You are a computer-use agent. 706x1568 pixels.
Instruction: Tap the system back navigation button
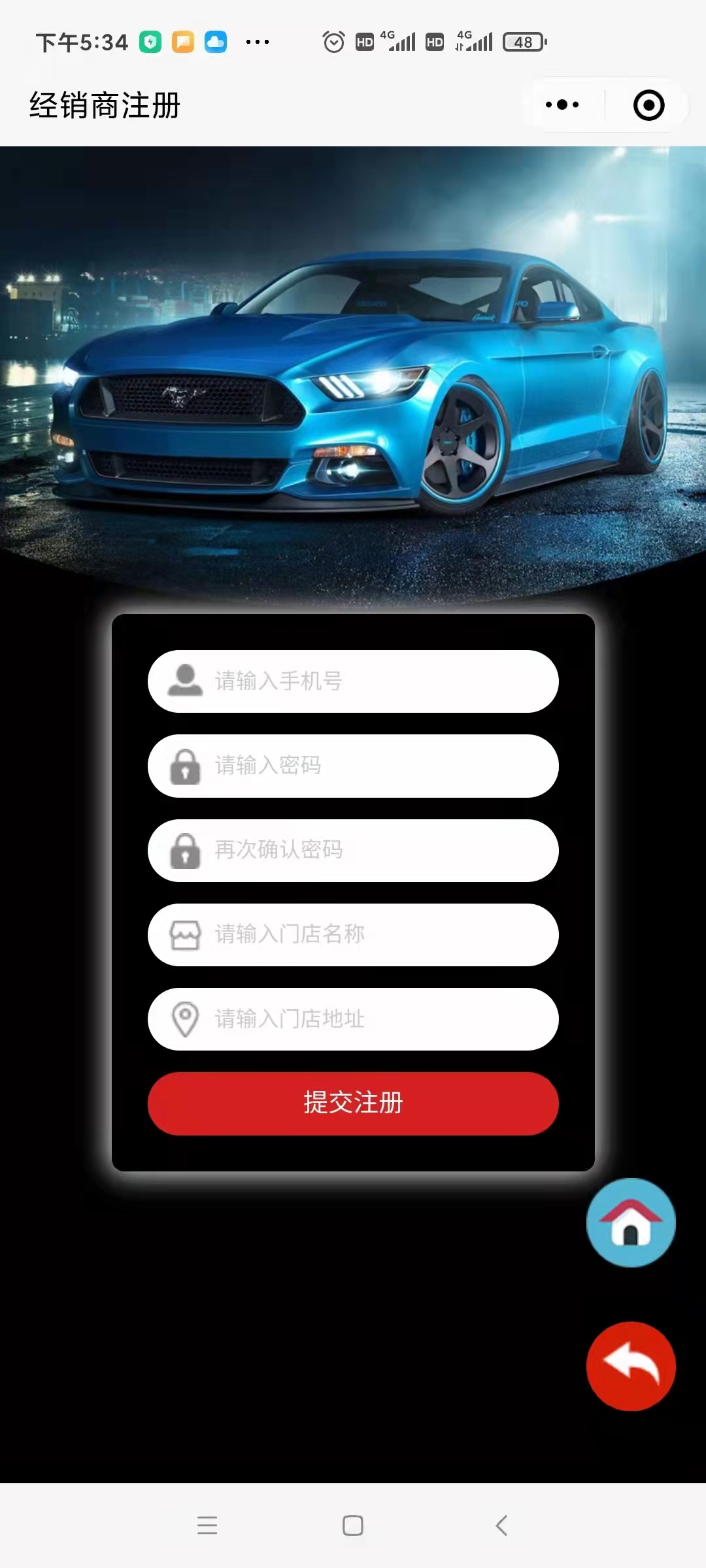click(501, 1526)
